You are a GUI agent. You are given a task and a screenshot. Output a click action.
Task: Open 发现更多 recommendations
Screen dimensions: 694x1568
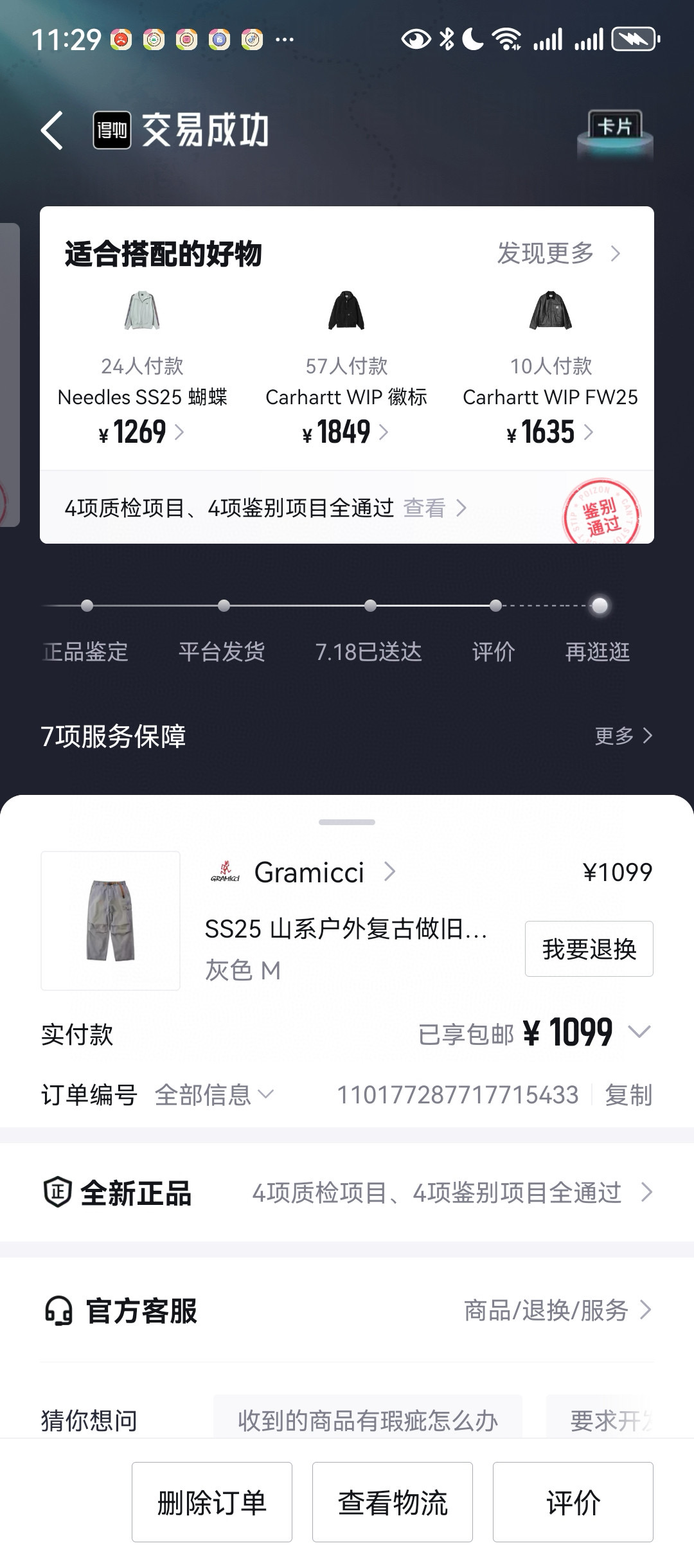coord(558,253)
